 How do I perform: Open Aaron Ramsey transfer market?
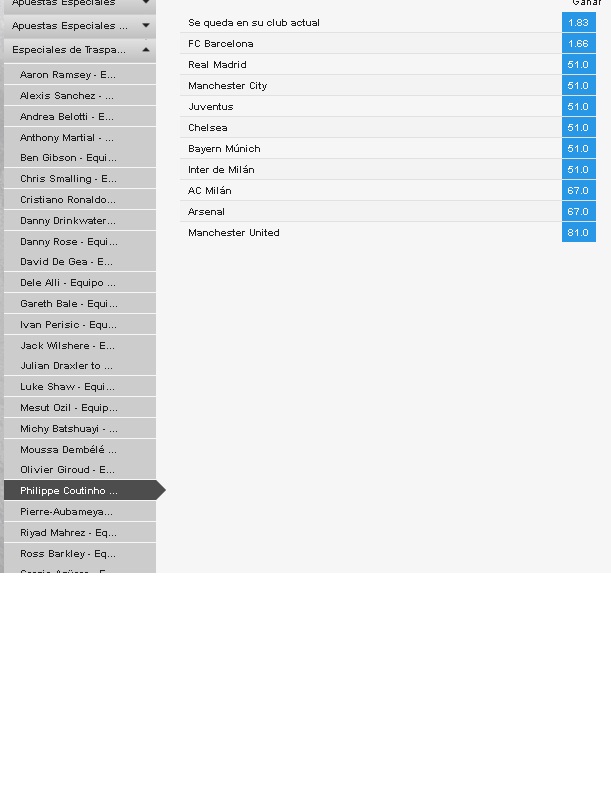68,75
